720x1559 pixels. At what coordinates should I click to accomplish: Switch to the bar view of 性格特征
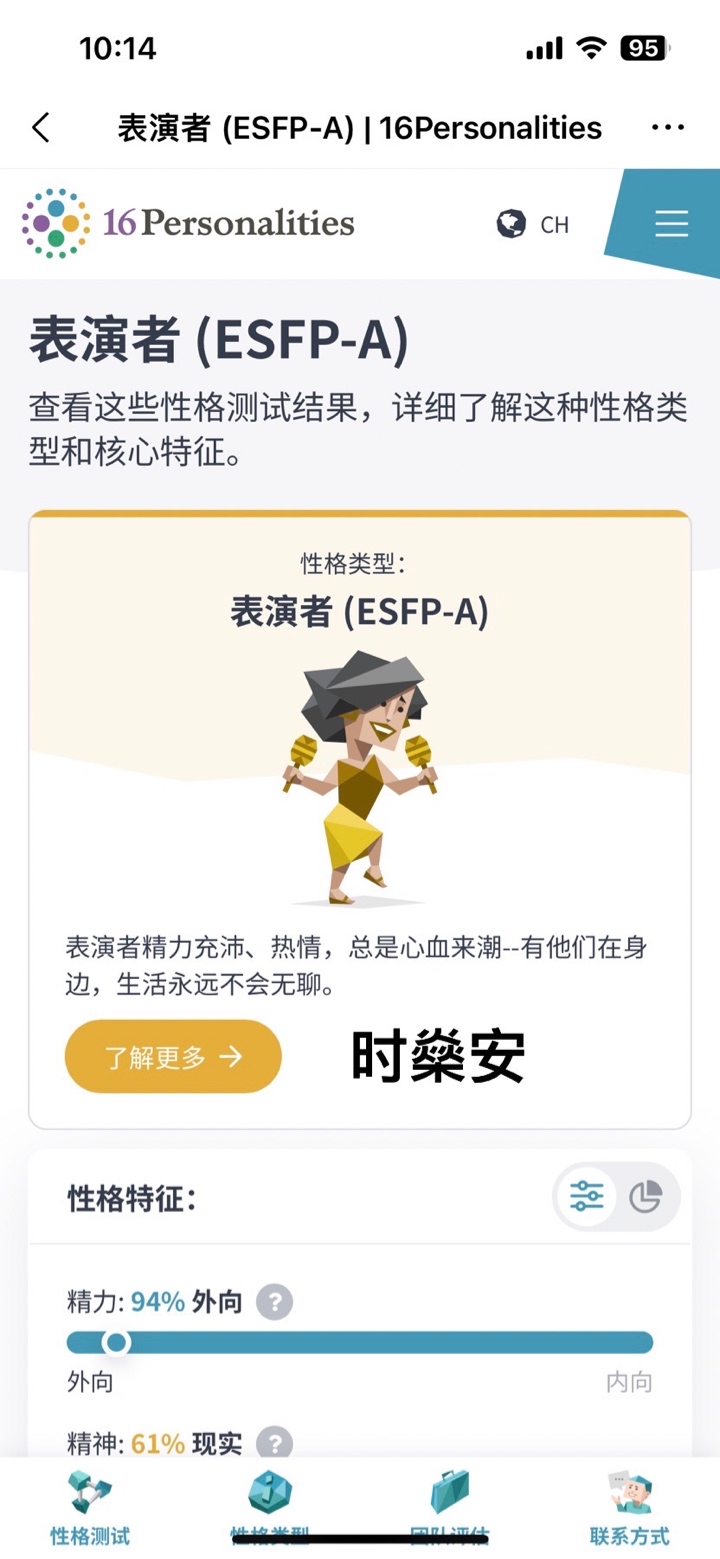point(587,1196)
